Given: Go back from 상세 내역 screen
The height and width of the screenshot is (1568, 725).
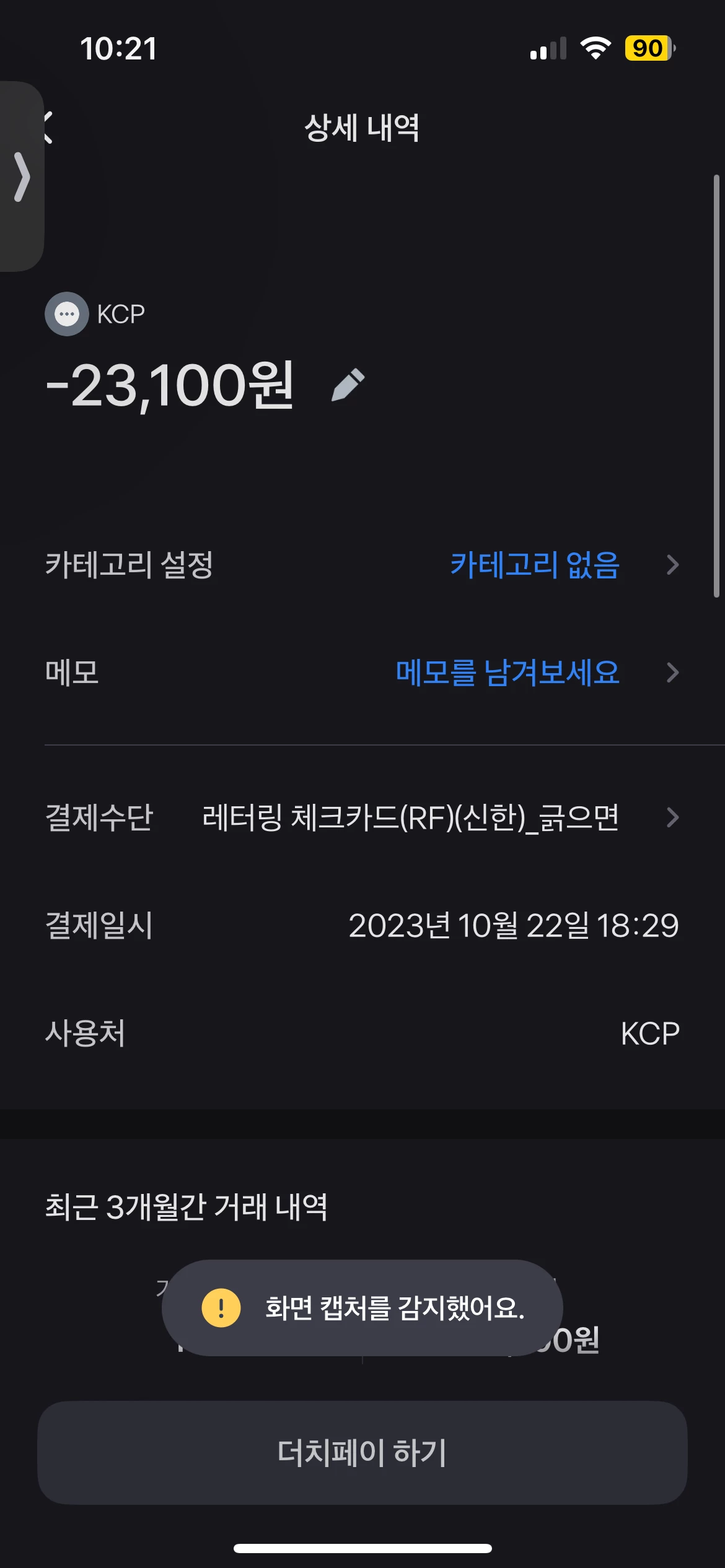Looking at the screenshot, I should [x=50, y=128].
